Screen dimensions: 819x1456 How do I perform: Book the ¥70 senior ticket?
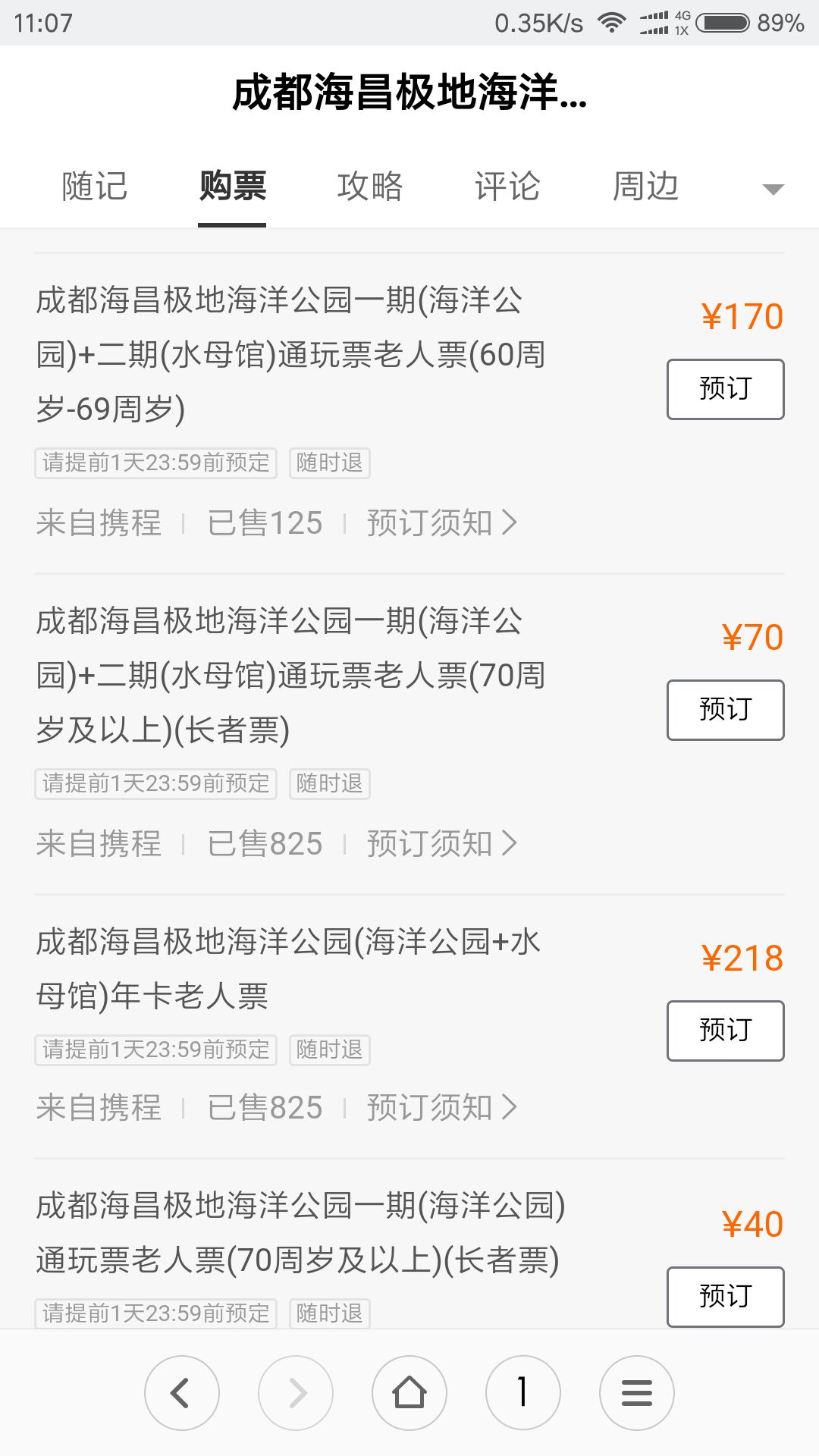point(726,710)
